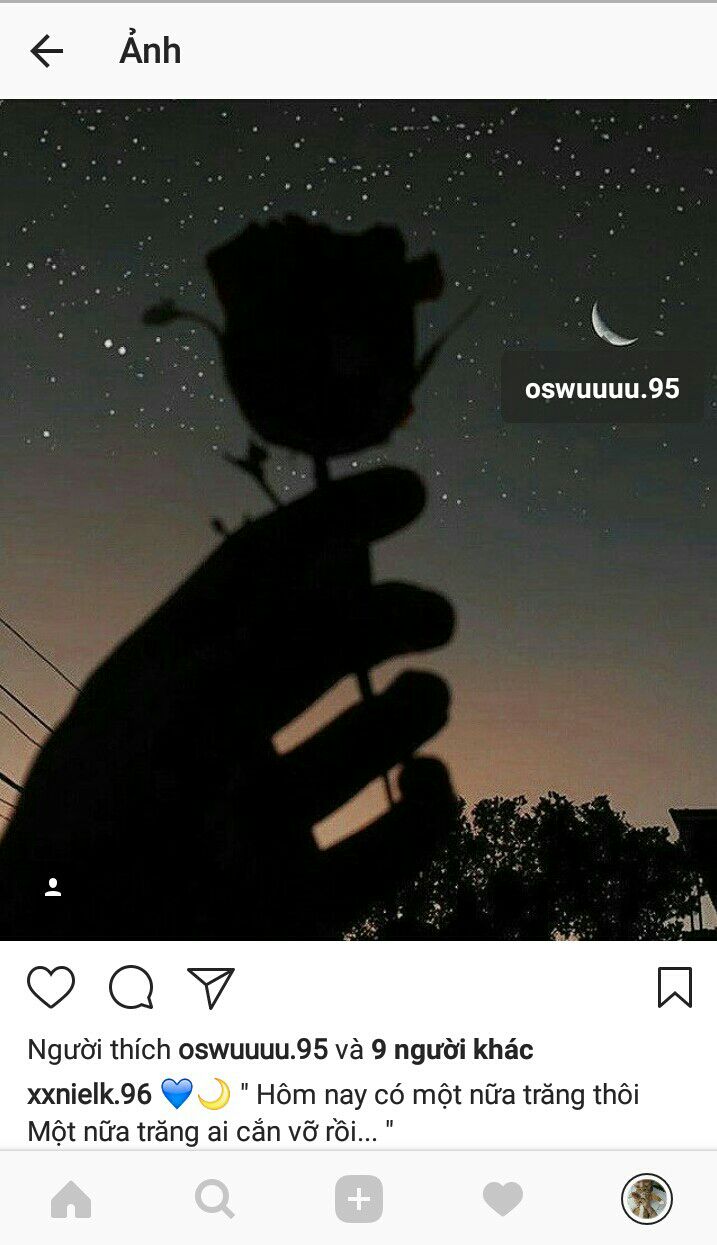This screenshot has width=717, height=1245.
Task: Open the profile tab avatar
Action: coord(647,1199)
